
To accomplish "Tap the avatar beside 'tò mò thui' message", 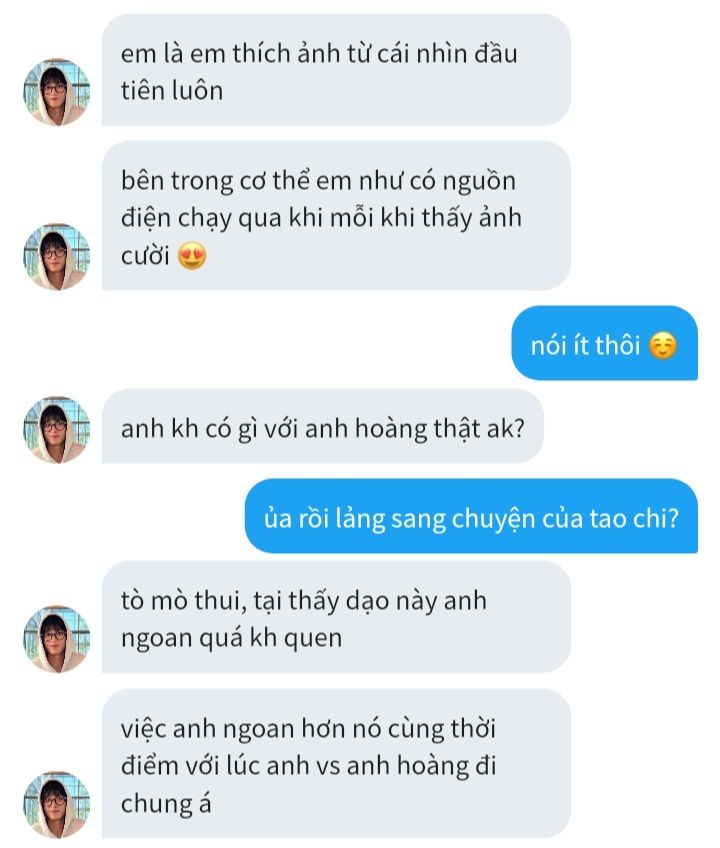I will [56, 638].
